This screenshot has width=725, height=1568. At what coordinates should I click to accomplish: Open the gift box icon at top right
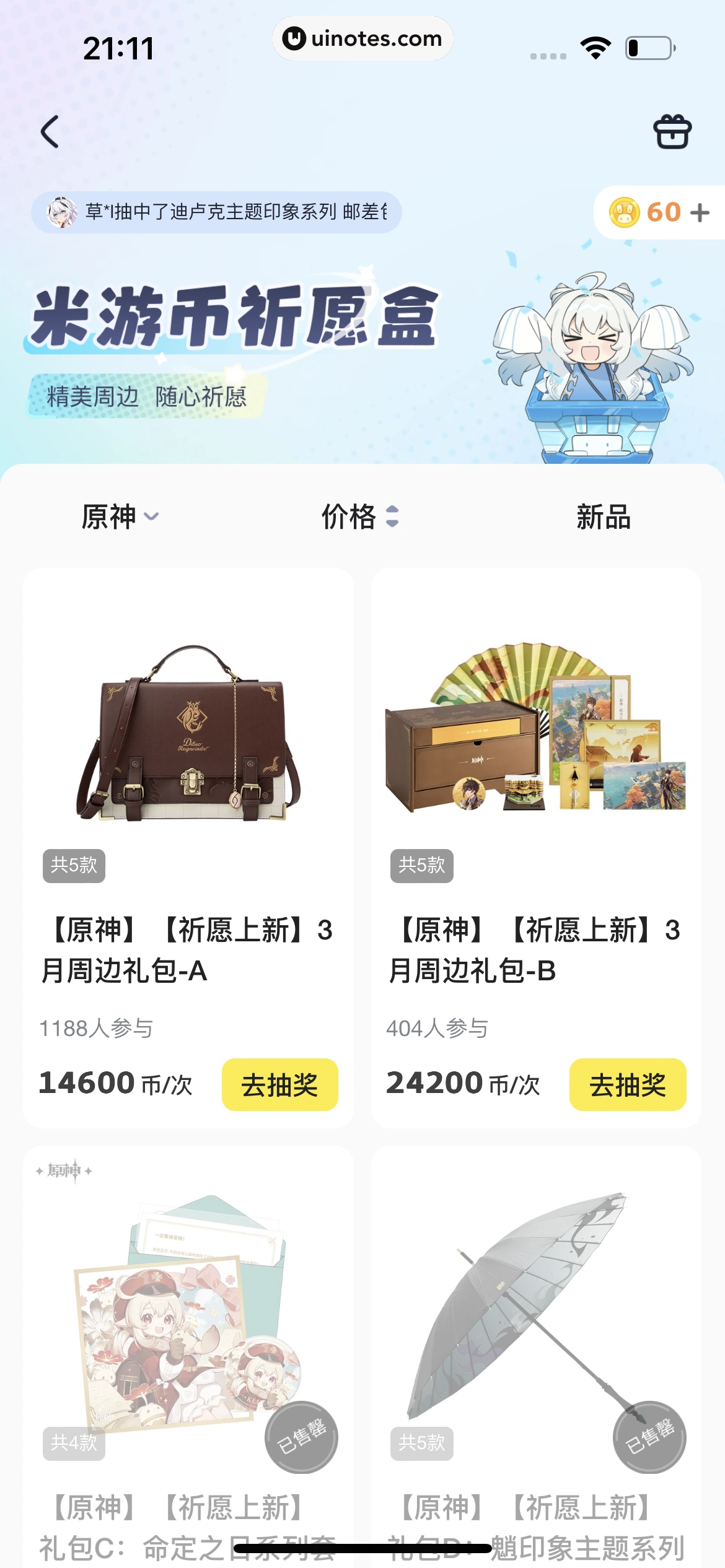click(672, 132)
